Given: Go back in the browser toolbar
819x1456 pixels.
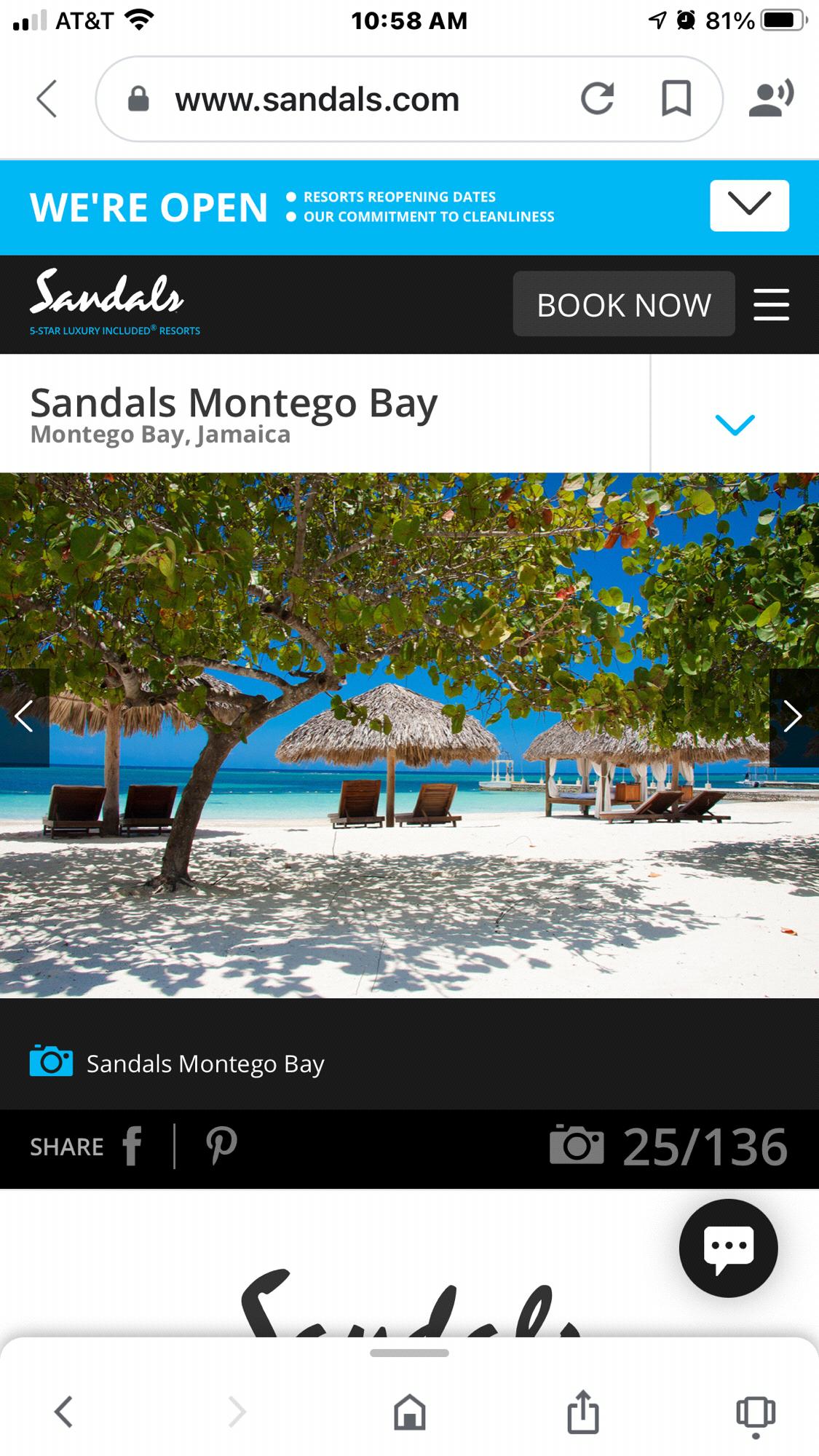Looking at the screenshot, I should 64,1412.
